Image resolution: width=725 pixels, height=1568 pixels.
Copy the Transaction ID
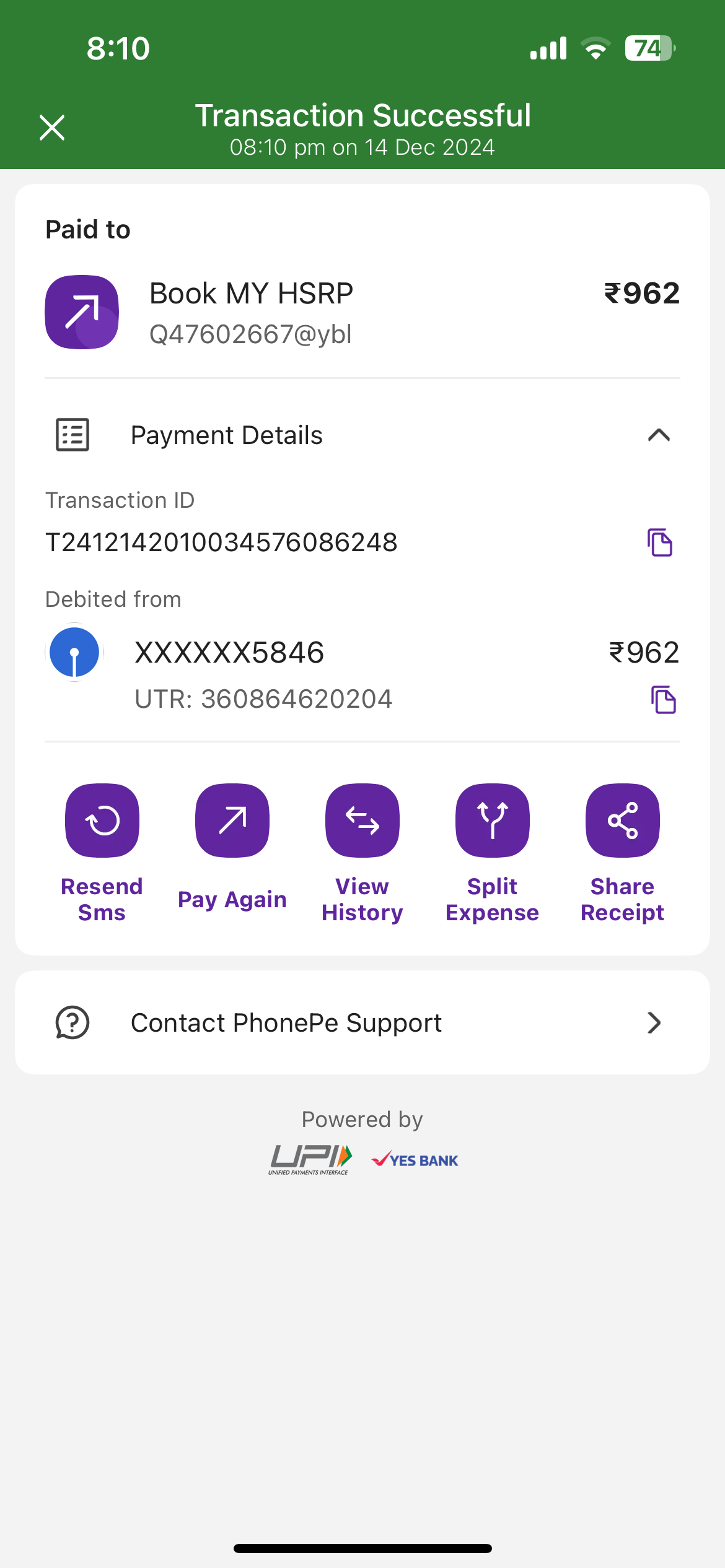[x=660, y=542]
